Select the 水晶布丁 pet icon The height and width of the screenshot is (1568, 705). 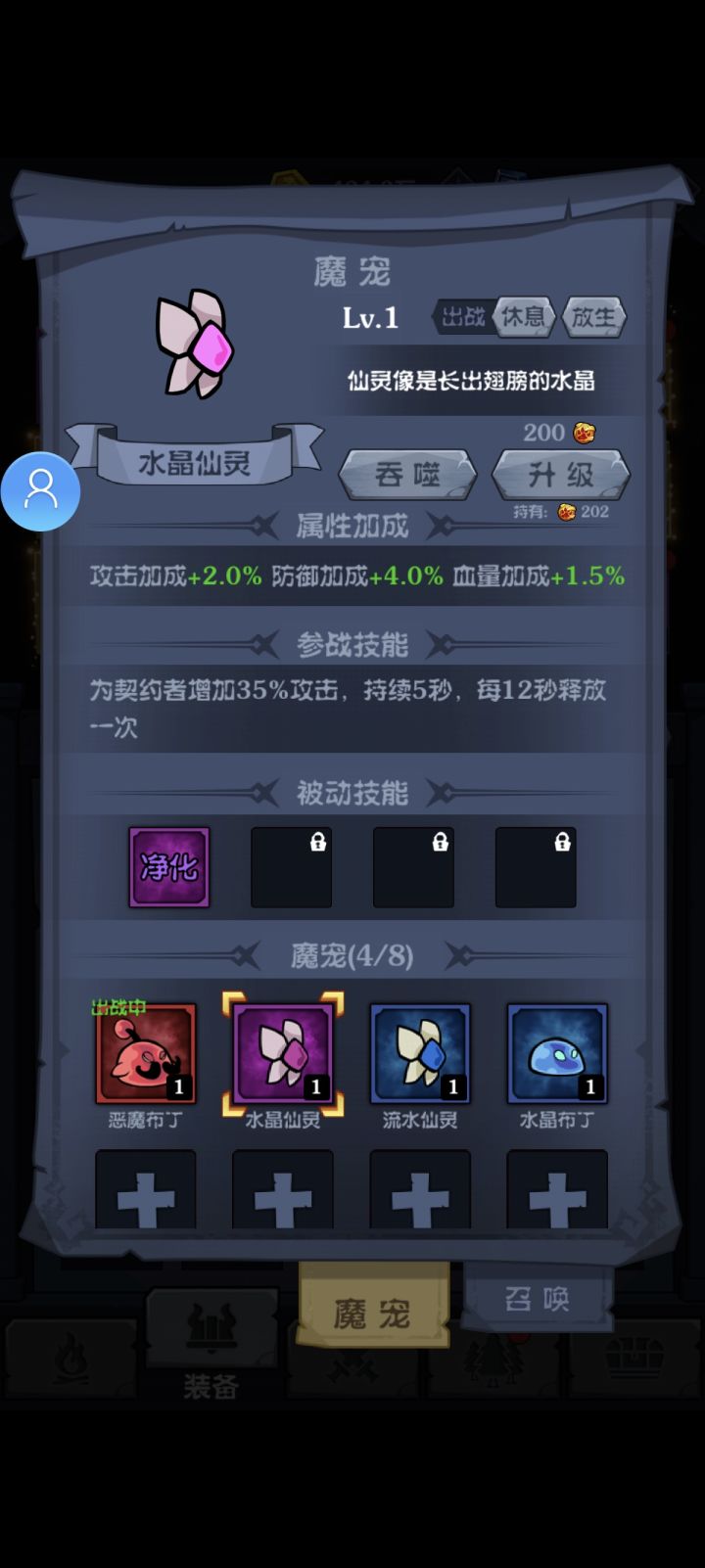click(x=556, y=1054)
